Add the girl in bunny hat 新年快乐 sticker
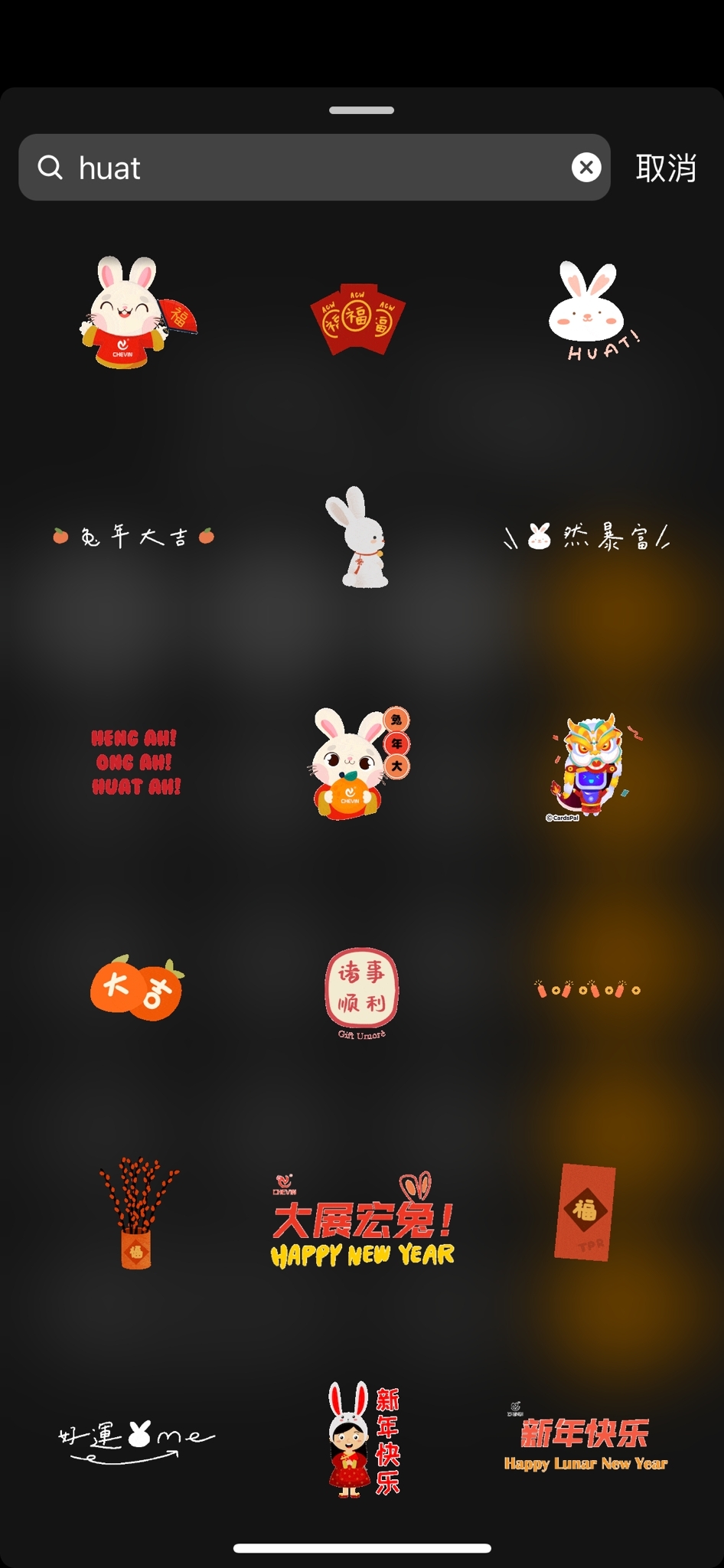The width and height of the screenshot is (724, 1568). tap(363, 1439)
